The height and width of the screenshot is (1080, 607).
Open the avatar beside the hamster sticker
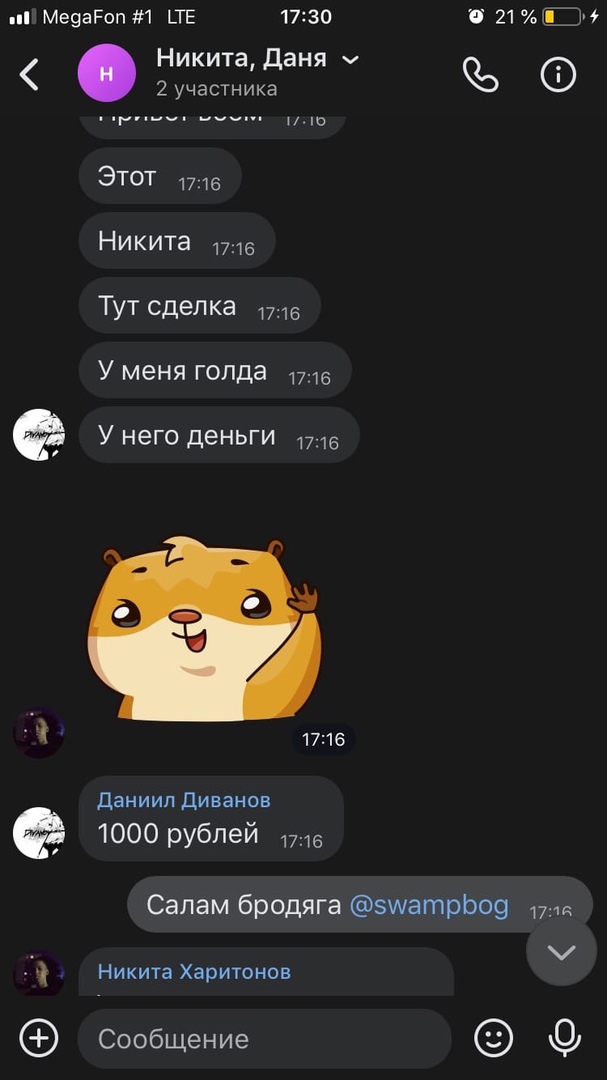[38, 733]
